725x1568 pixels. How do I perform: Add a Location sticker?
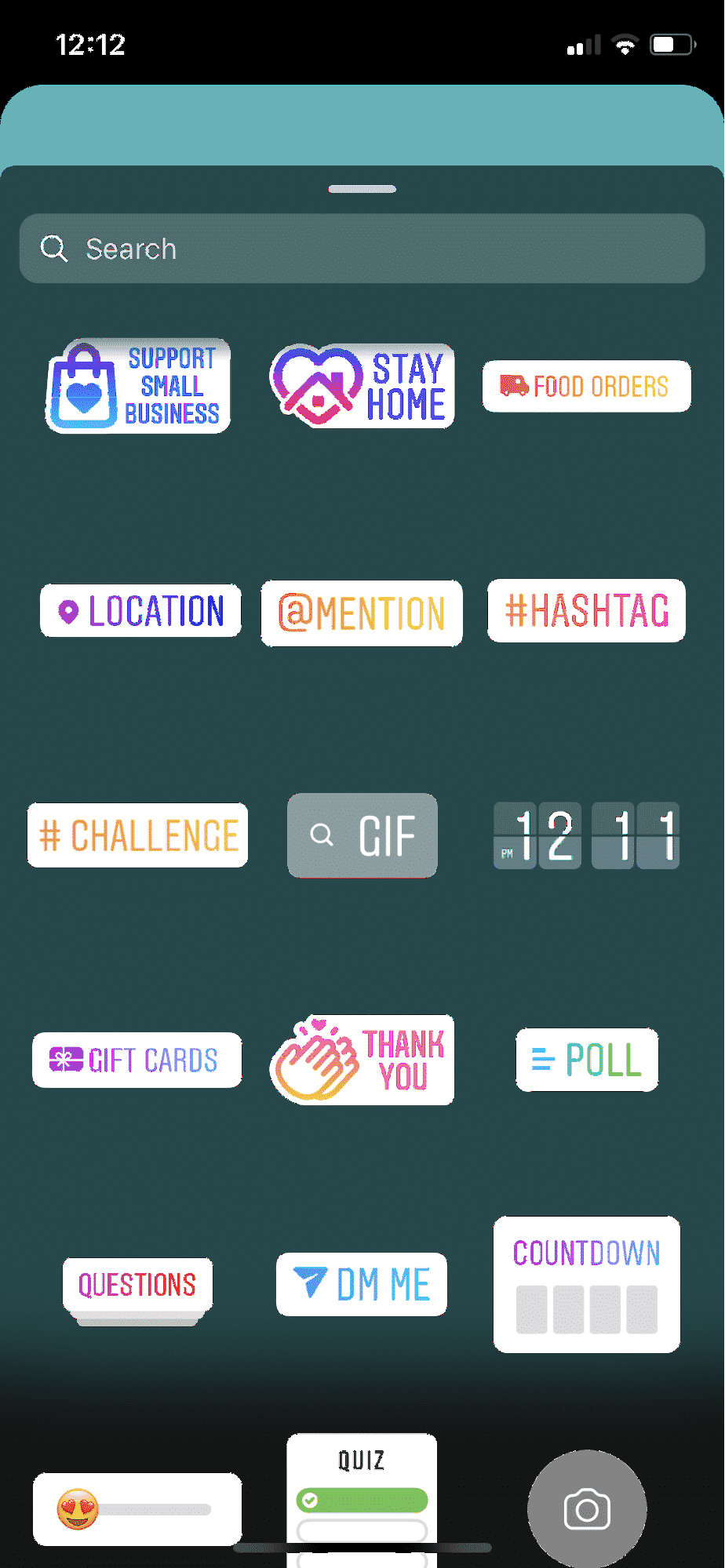click(x=140, y=610)
